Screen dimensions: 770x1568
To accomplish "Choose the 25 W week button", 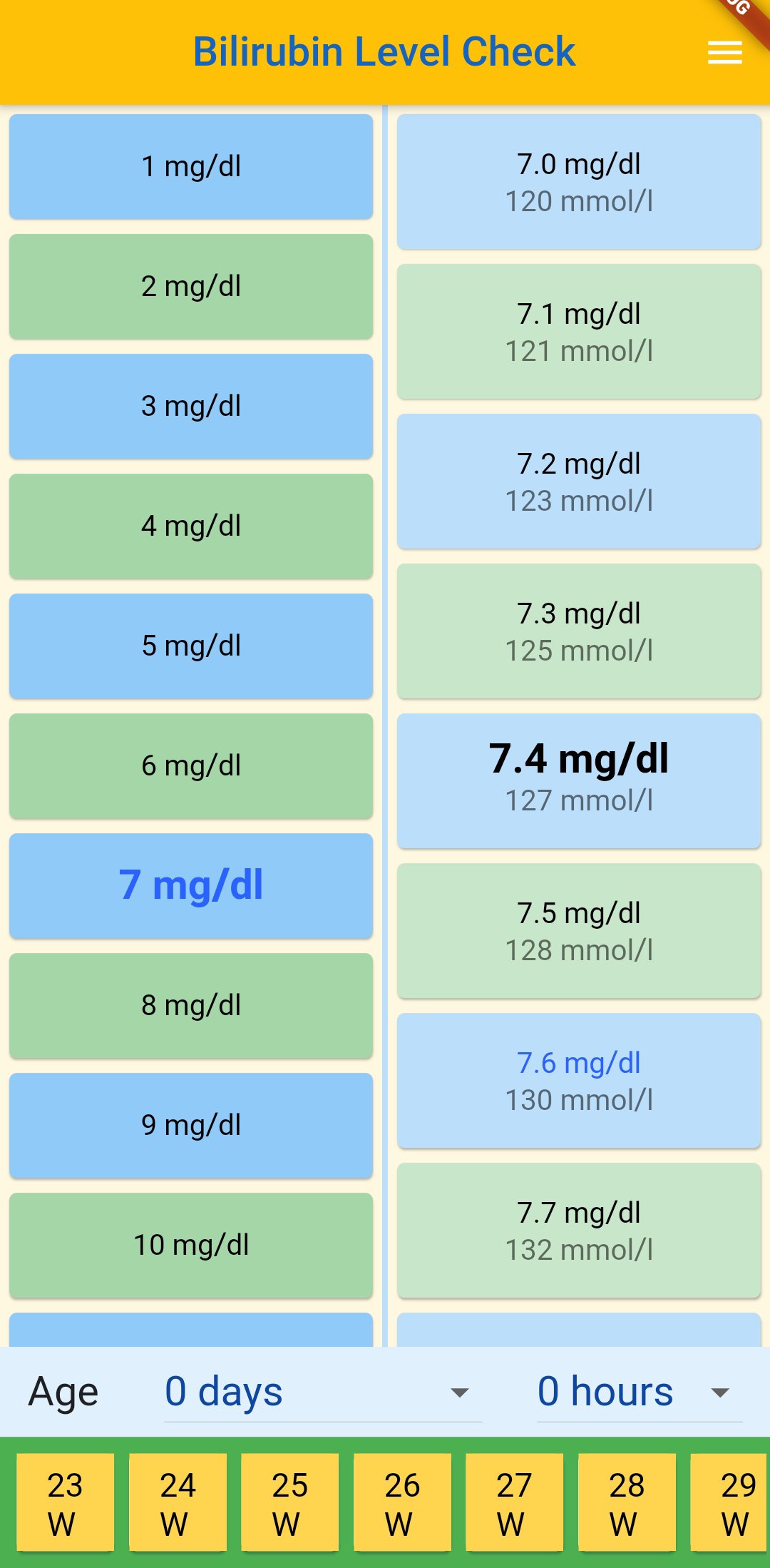I will click(289, 1503).
